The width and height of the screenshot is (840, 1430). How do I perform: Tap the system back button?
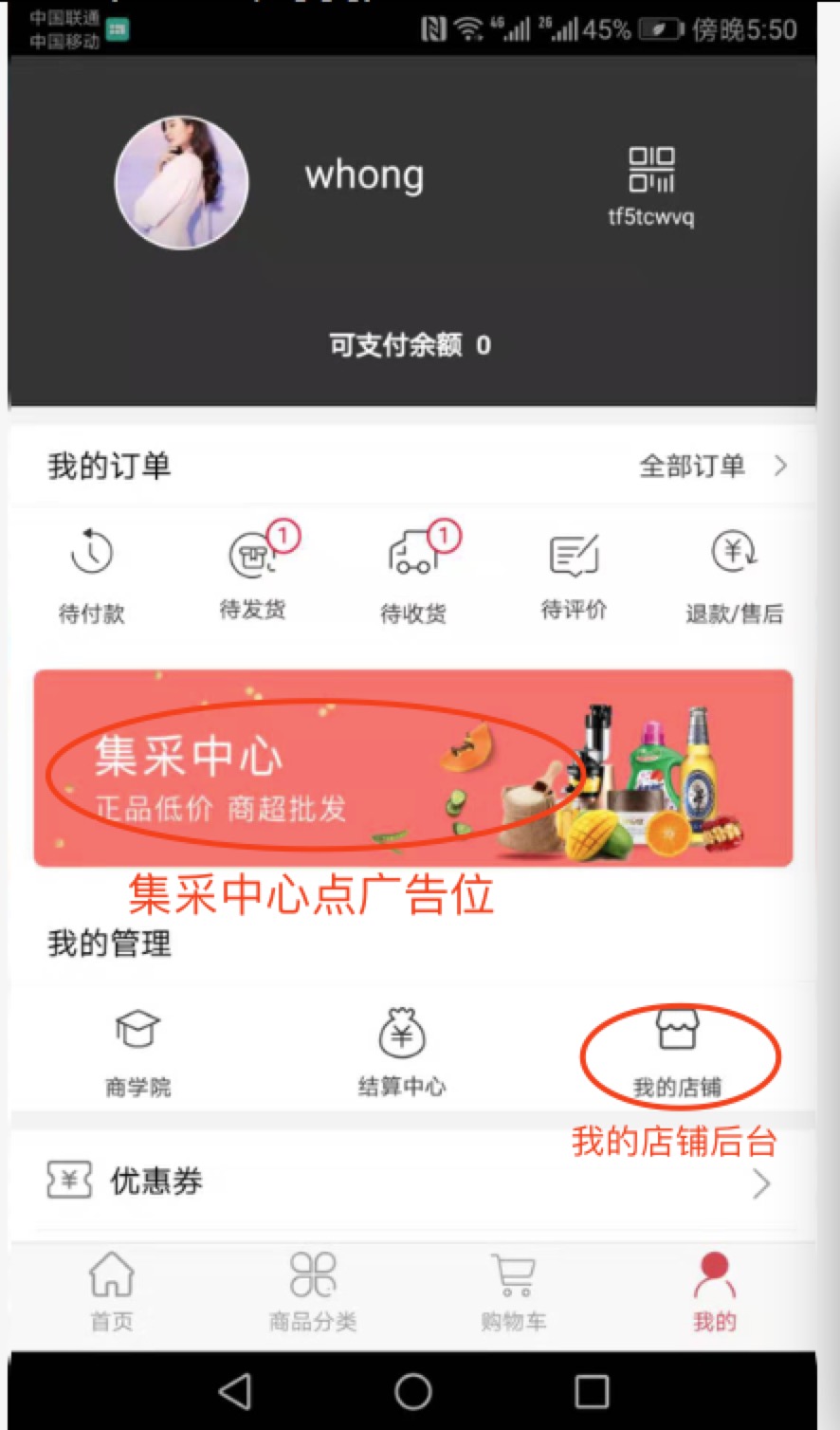[x=235, y=1391]
